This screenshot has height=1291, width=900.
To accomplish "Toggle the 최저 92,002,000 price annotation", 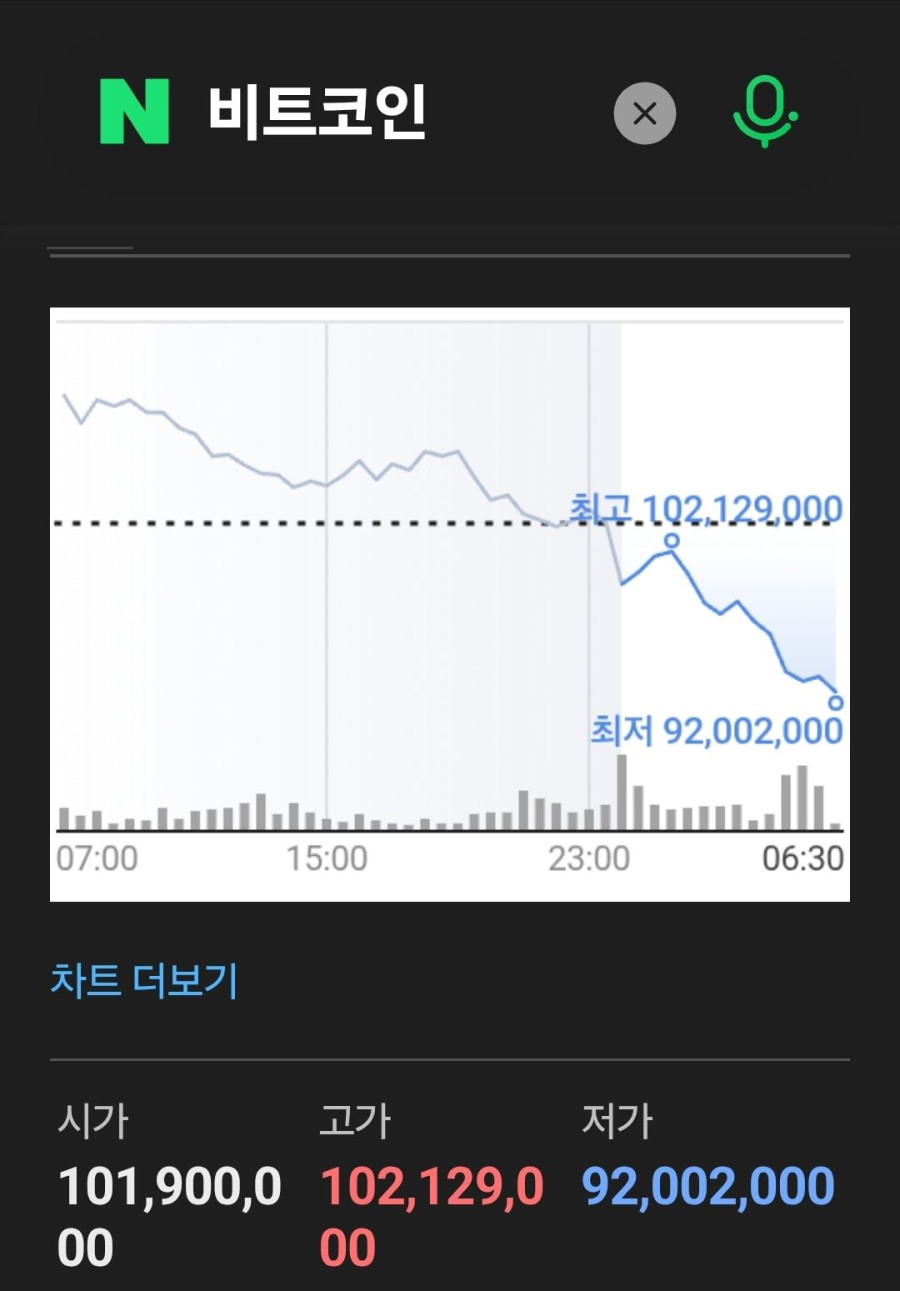I will click(715, 732).
